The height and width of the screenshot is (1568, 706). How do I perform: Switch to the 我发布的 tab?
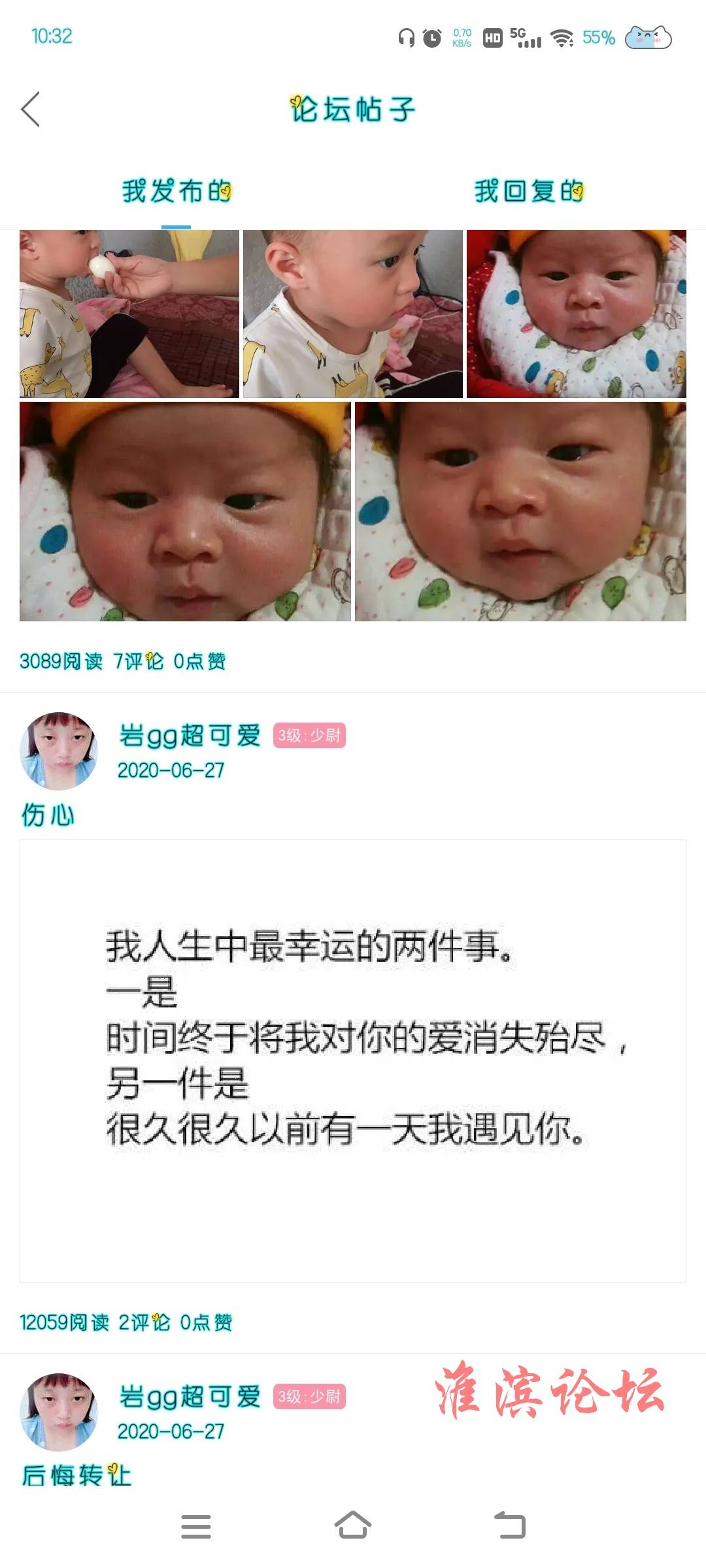pyautogui.click(x=176, y=191)
